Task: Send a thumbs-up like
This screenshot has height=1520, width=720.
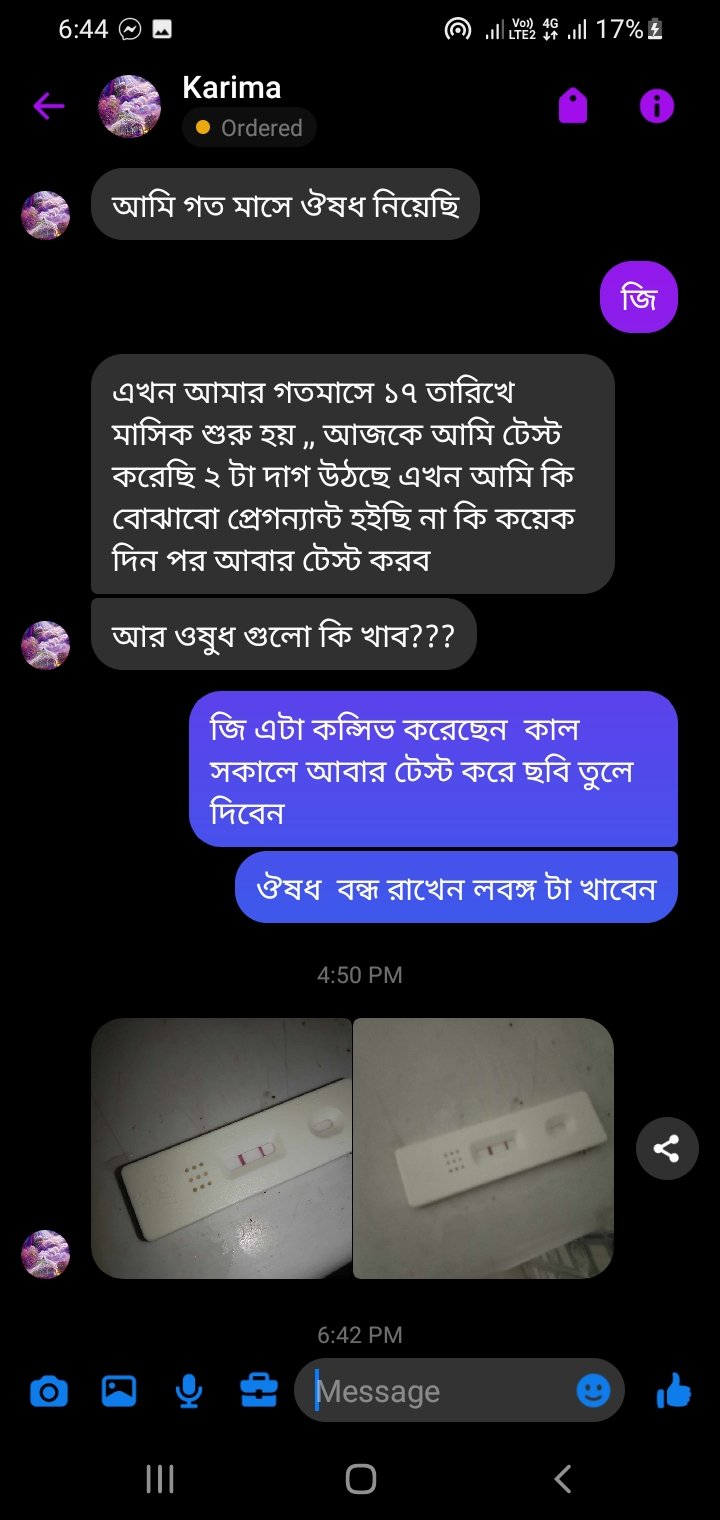Action: [673, 1390]
